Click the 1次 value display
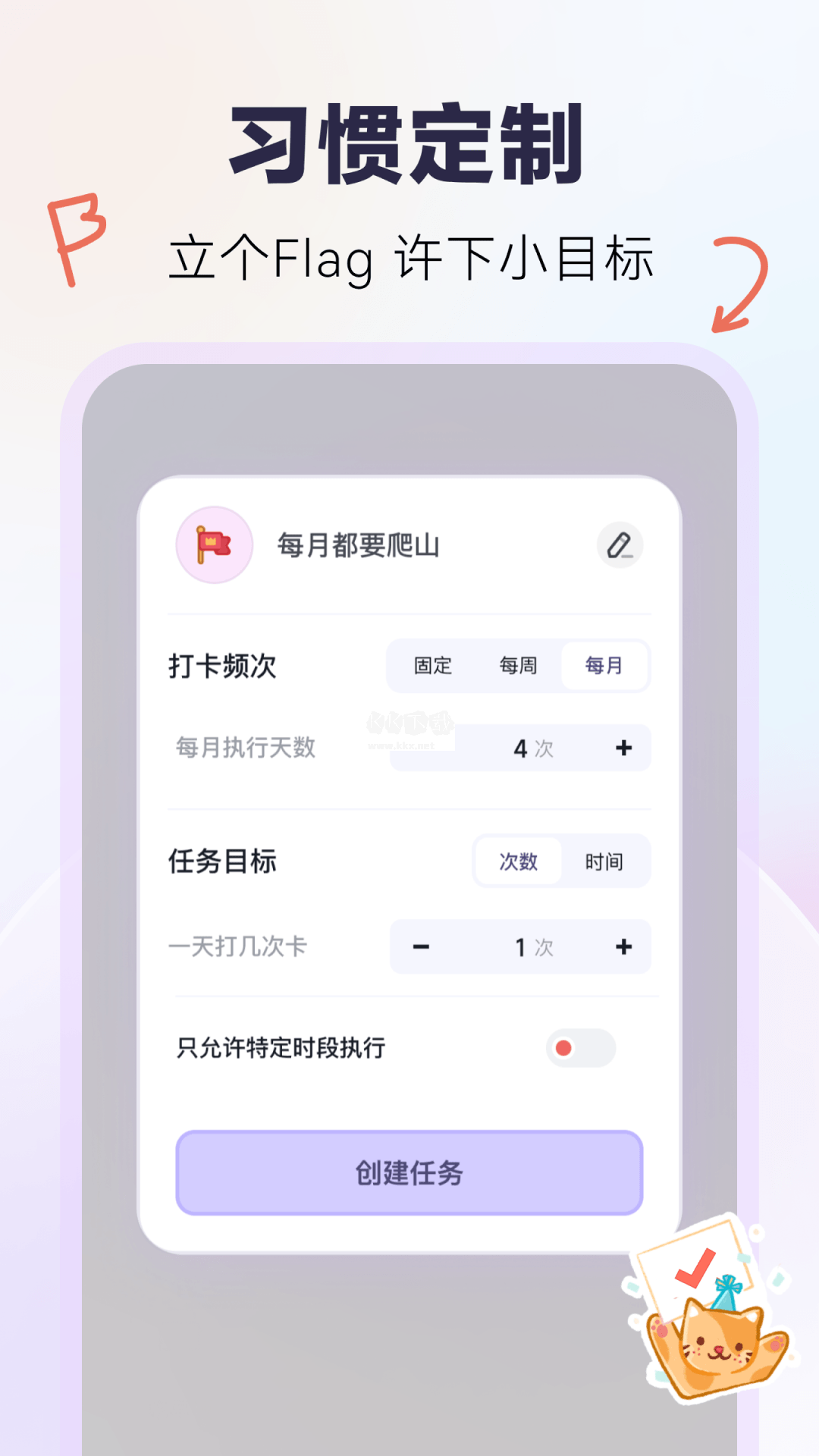Image resolution: width=819 pixels, height=1456 pixels. click(x=533, y=947)
